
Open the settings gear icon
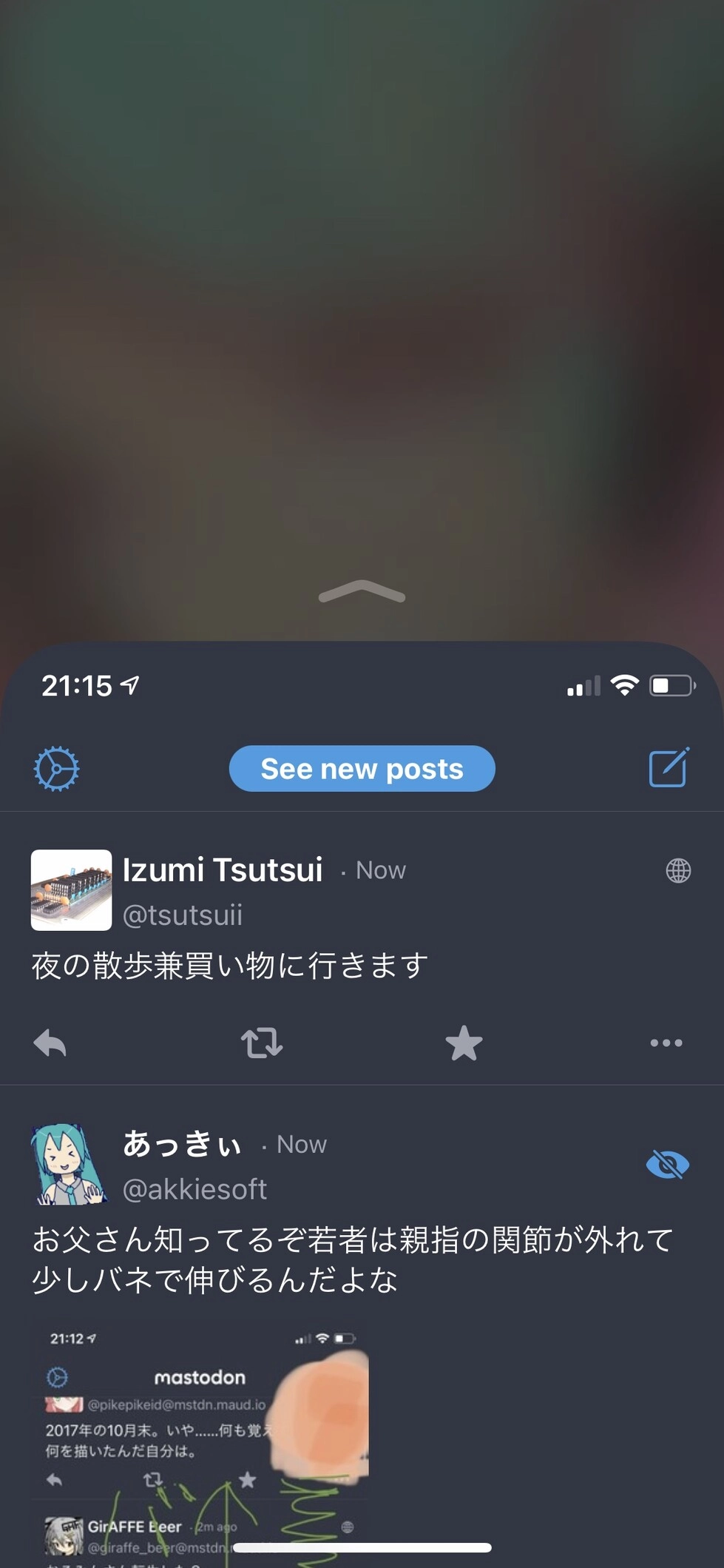57,769
